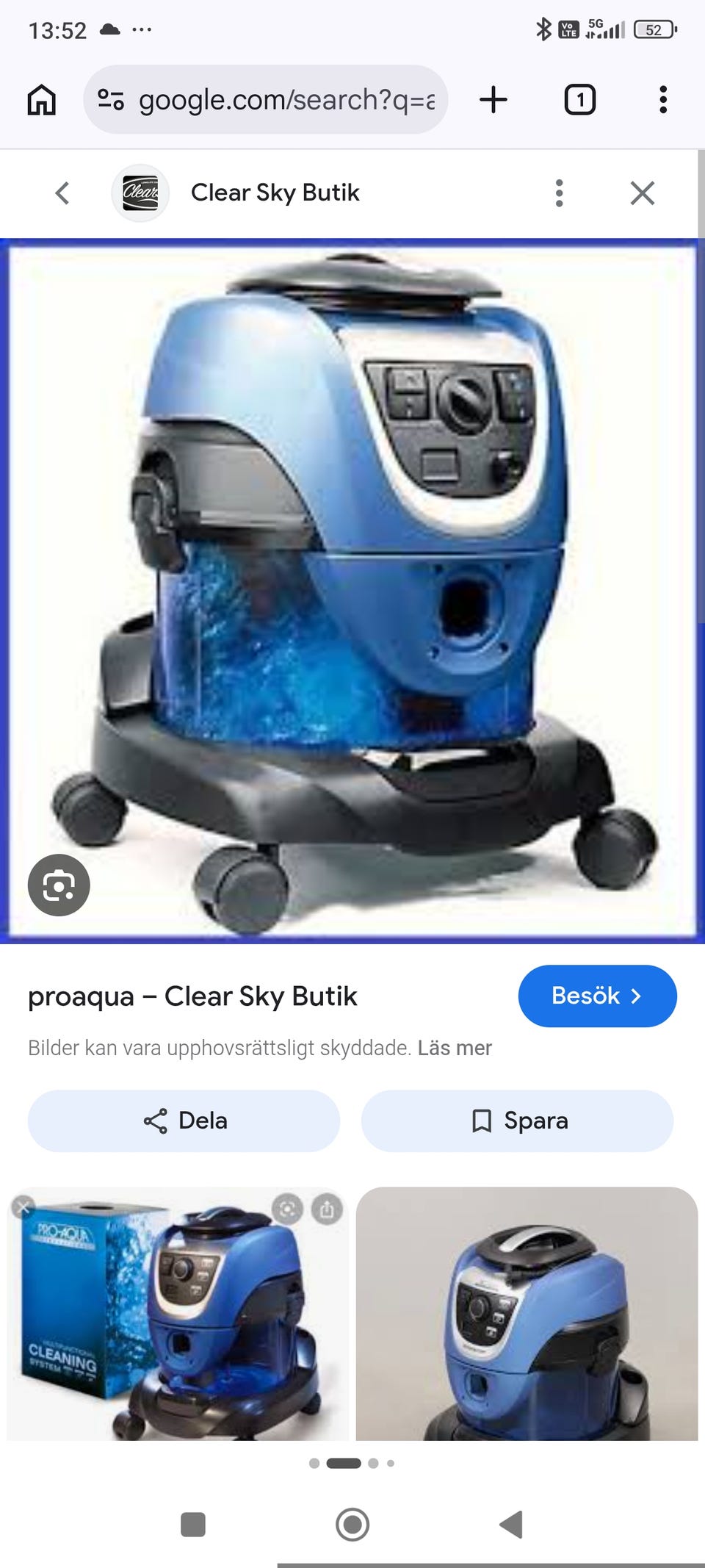
Task: Open the browser overflow menu
Action: pos(663,100)
